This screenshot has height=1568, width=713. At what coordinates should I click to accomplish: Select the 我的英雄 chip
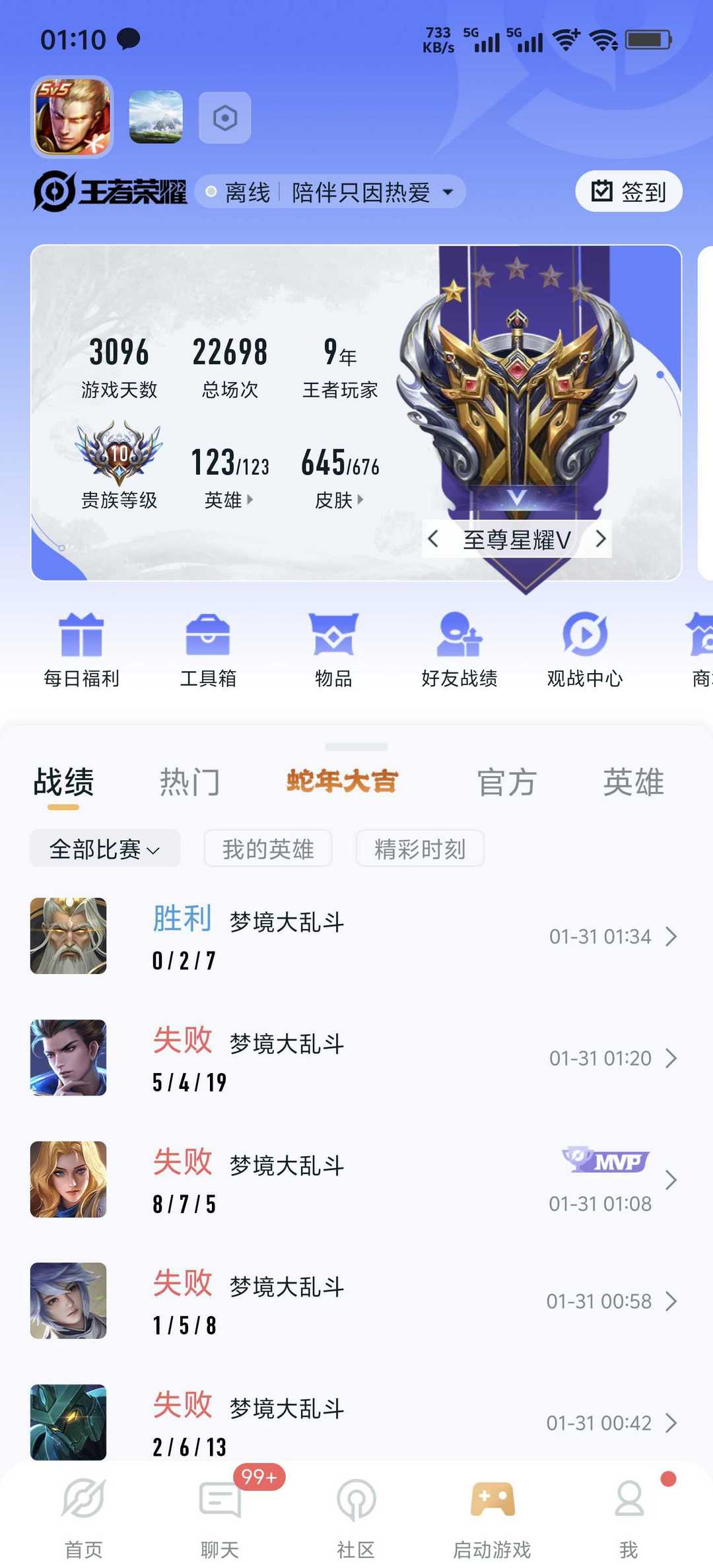(268, 848)
